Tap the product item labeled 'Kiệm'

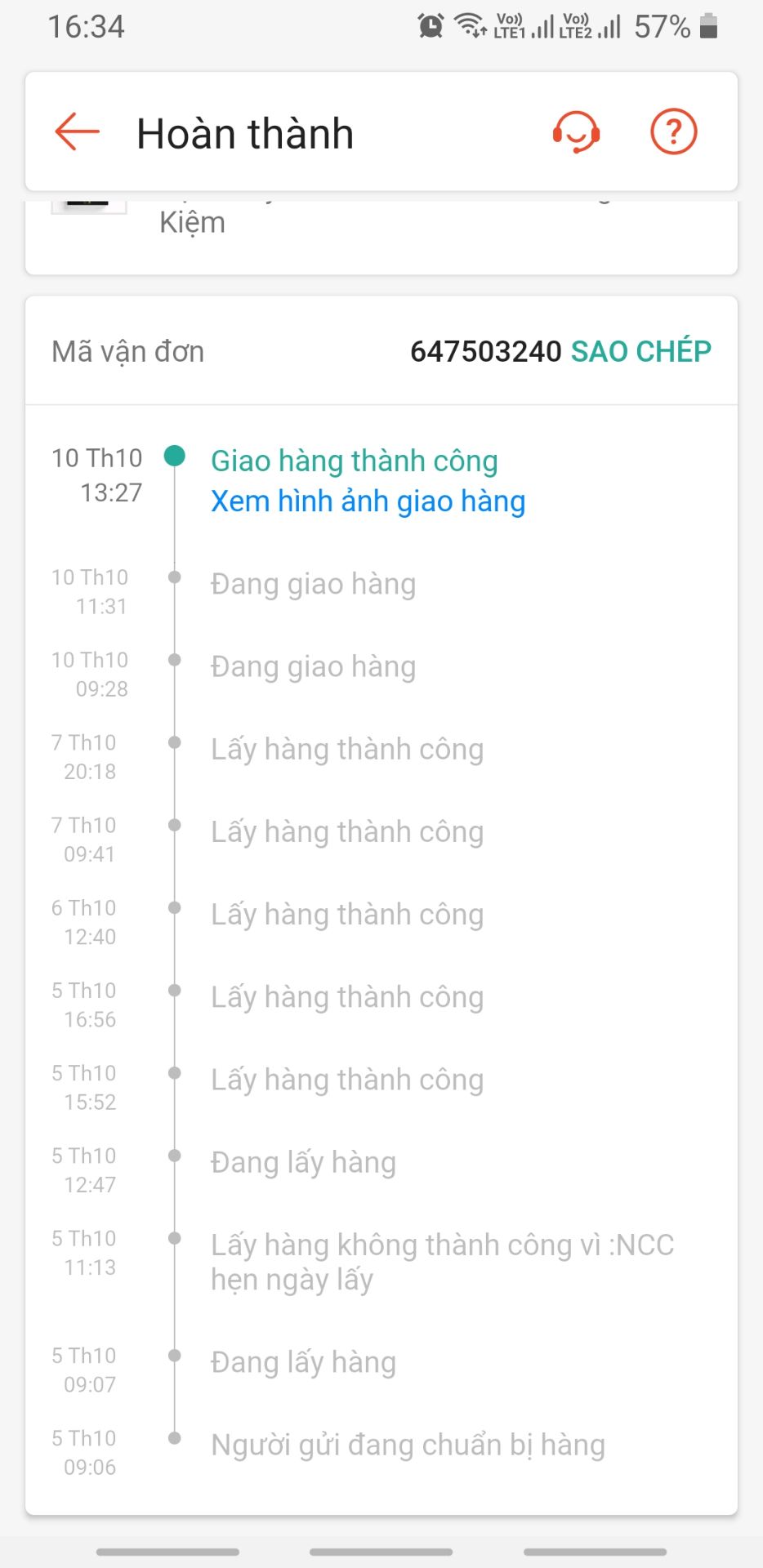[x=194, y=221]
